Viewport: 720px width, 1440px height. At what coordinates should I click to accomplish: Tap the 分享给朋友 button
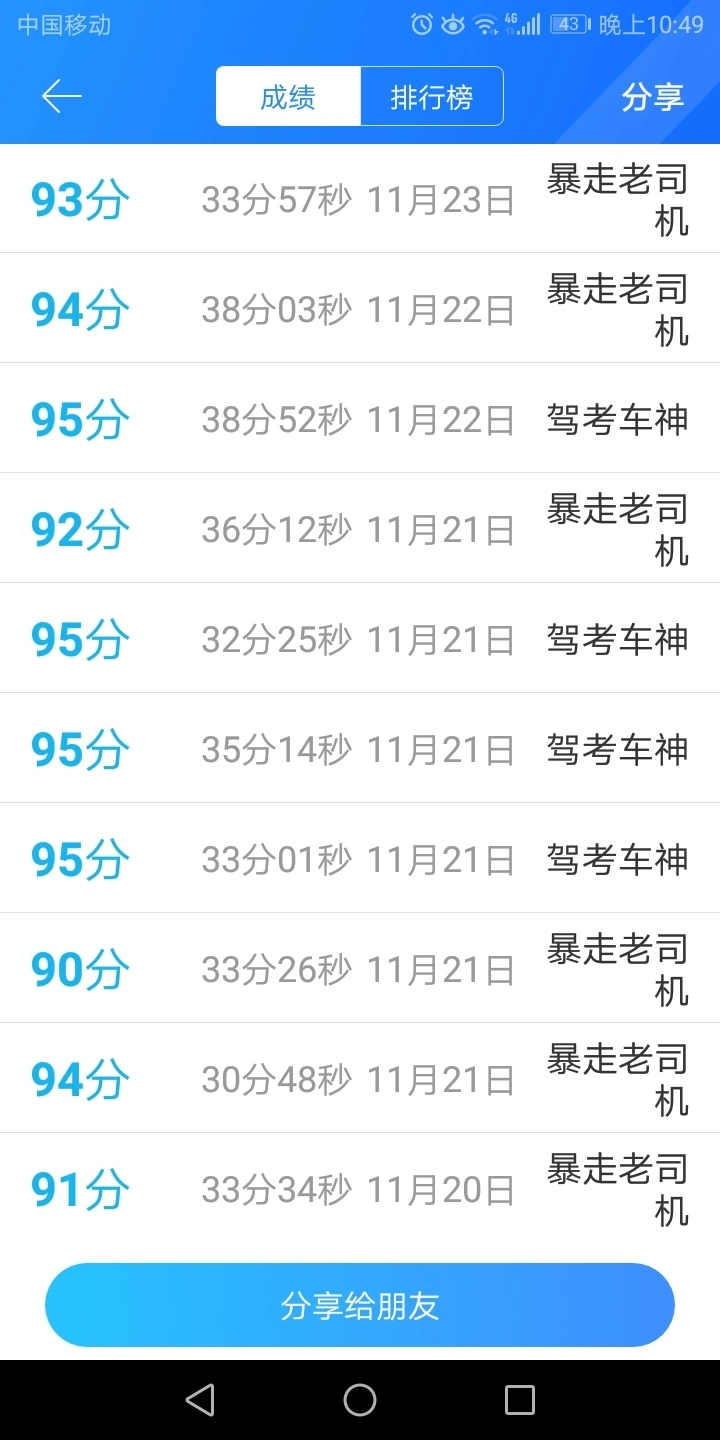360,1305
